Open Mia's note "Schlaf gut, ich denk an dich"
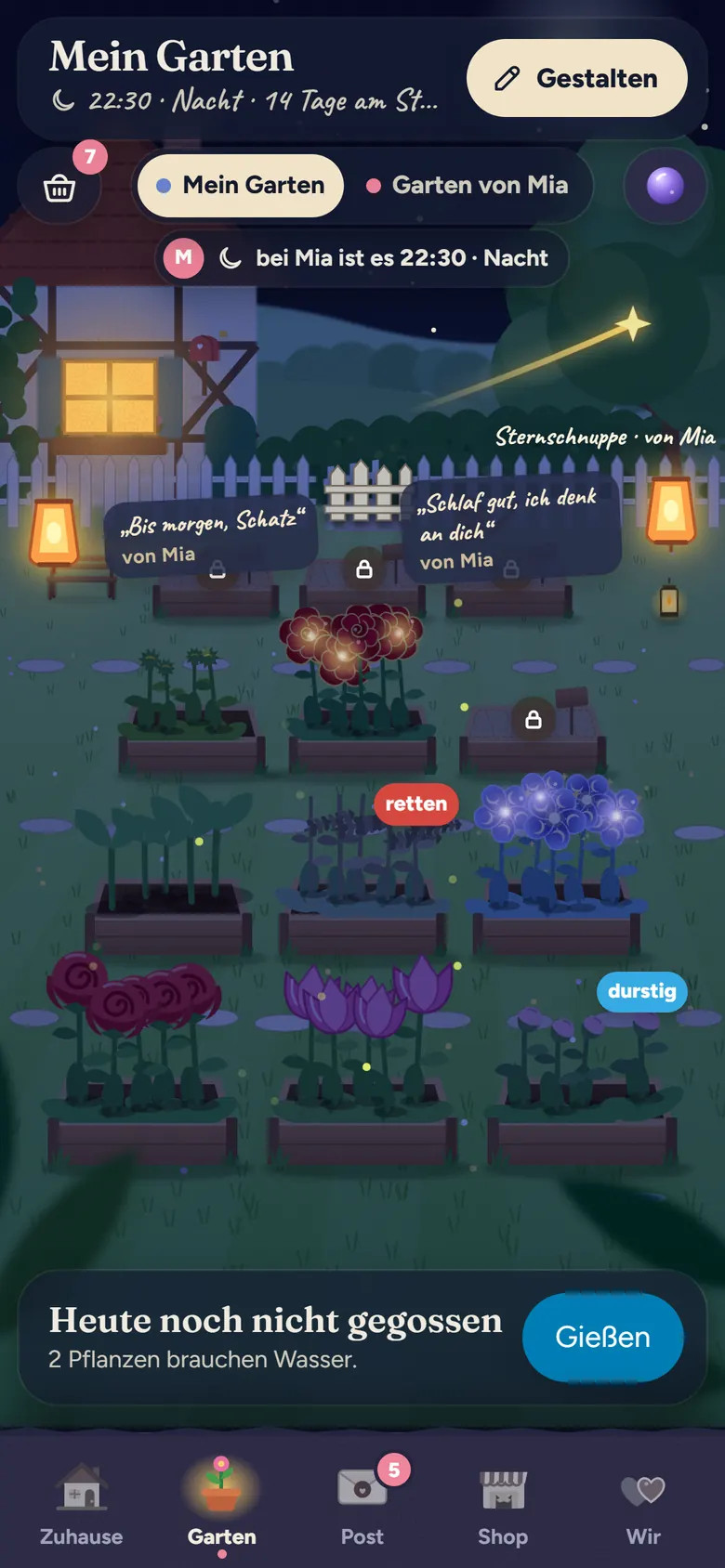Viewport: 725px width, 1568px height. click(512, 529)
